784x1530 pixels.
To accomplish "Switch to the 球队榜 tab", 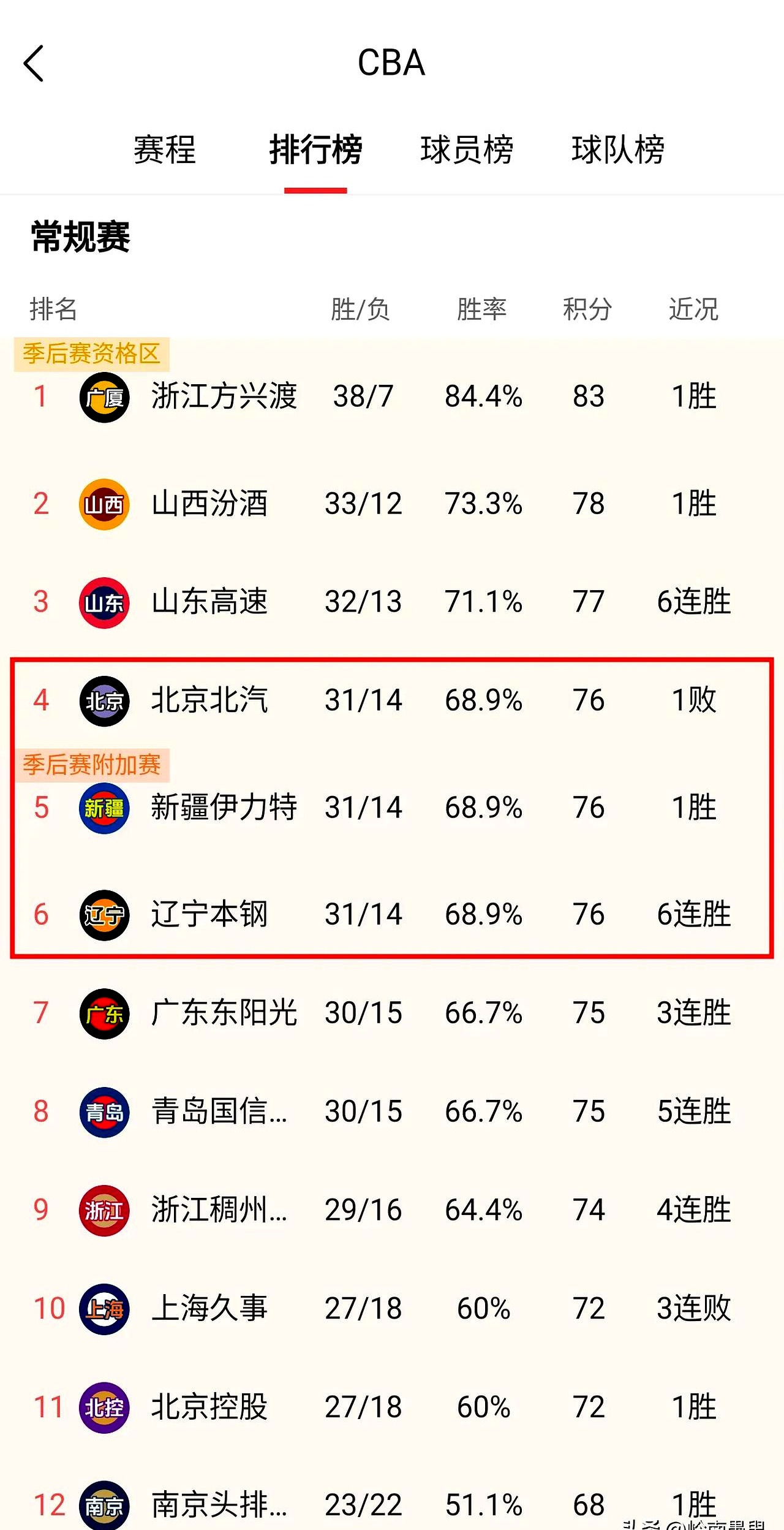I will 617,150.
